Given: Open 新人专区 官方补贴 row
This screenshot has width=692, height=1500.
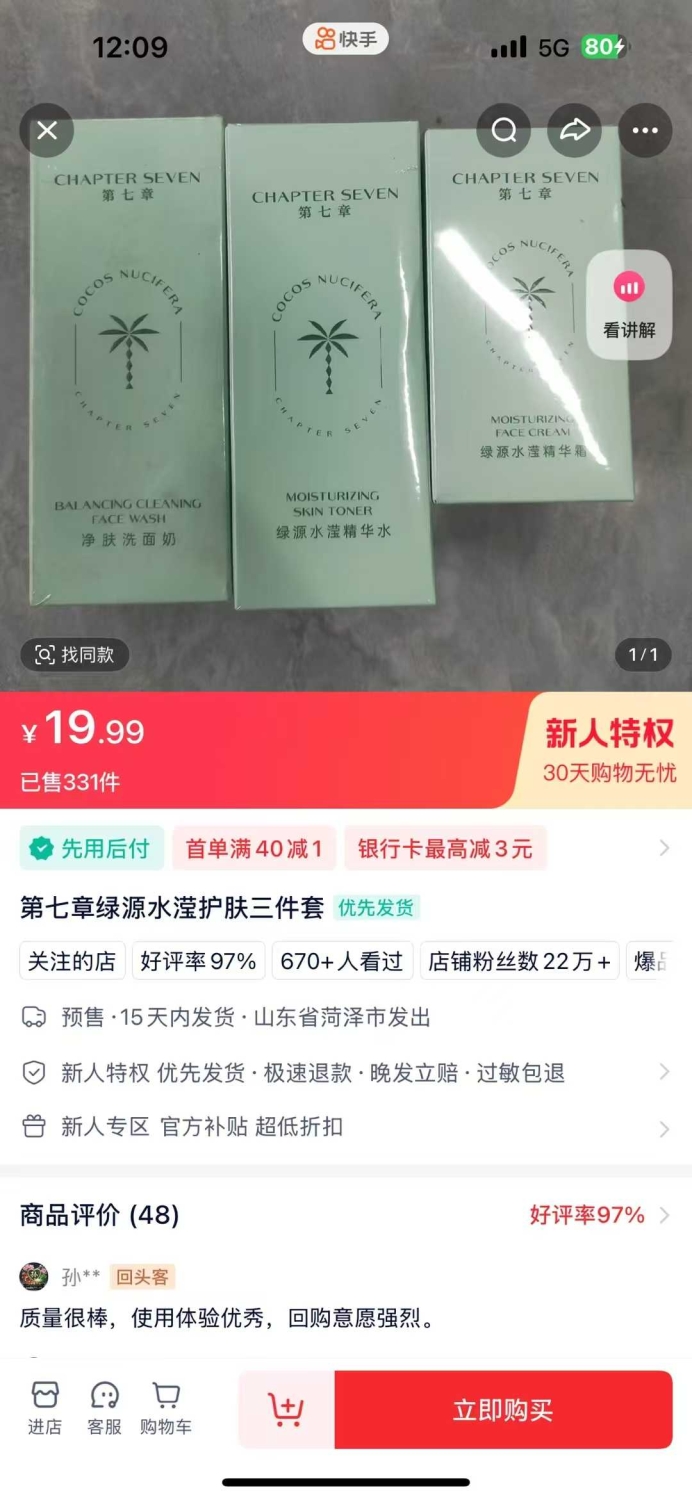Looking at the screenshot, I should click(x=346, y=1127).
